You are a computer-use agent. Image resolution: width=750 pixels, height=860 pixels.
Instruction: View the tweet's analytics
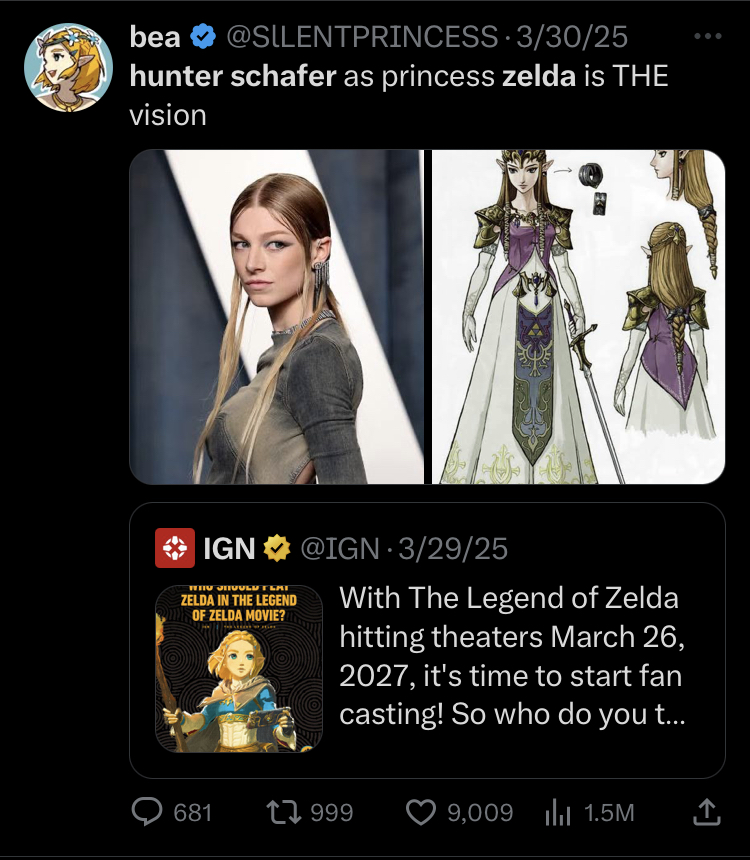(x=590, y=812)
